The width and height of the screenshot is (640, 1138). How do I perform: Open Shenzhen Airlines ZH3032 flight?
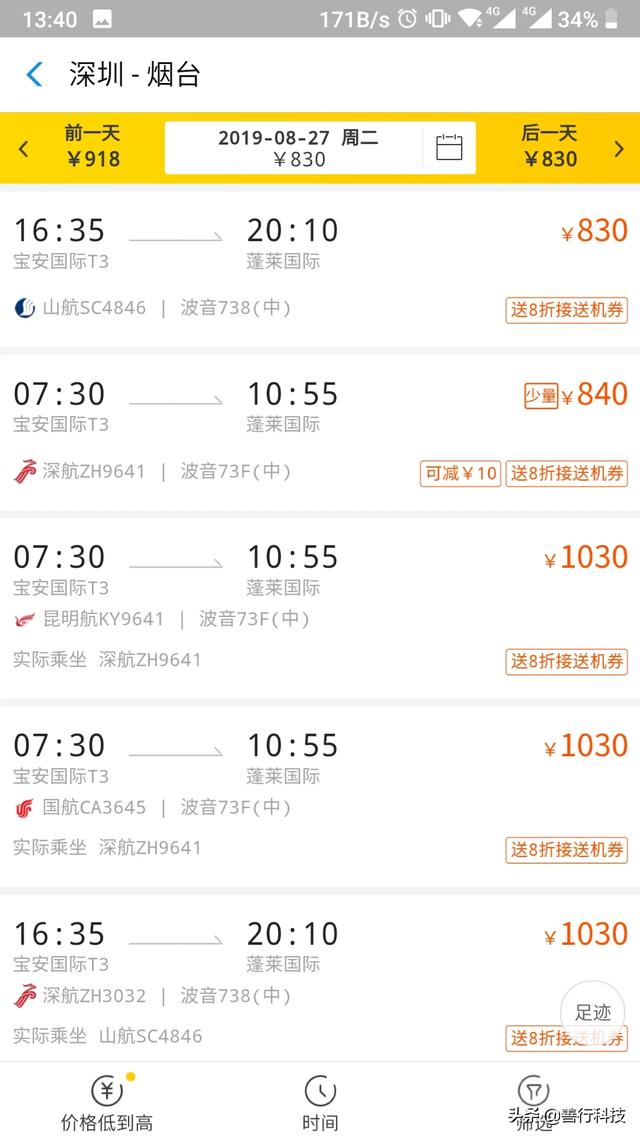[x=320, y=978]
